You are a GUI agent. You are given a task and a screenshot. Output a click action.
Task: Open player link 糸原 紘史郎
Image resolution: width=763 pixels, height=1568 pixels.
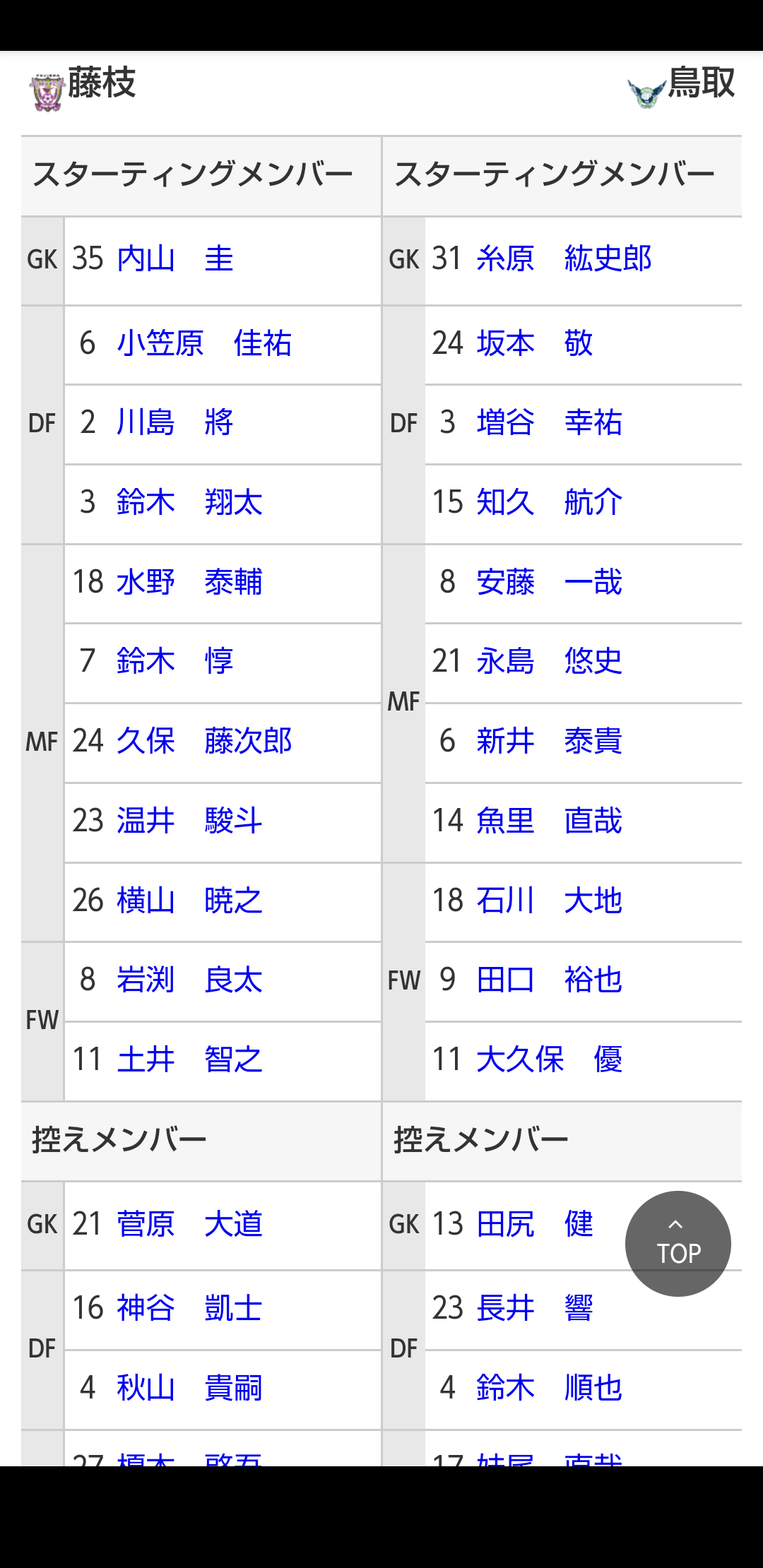pyautogui.click(x=563, y=259)
